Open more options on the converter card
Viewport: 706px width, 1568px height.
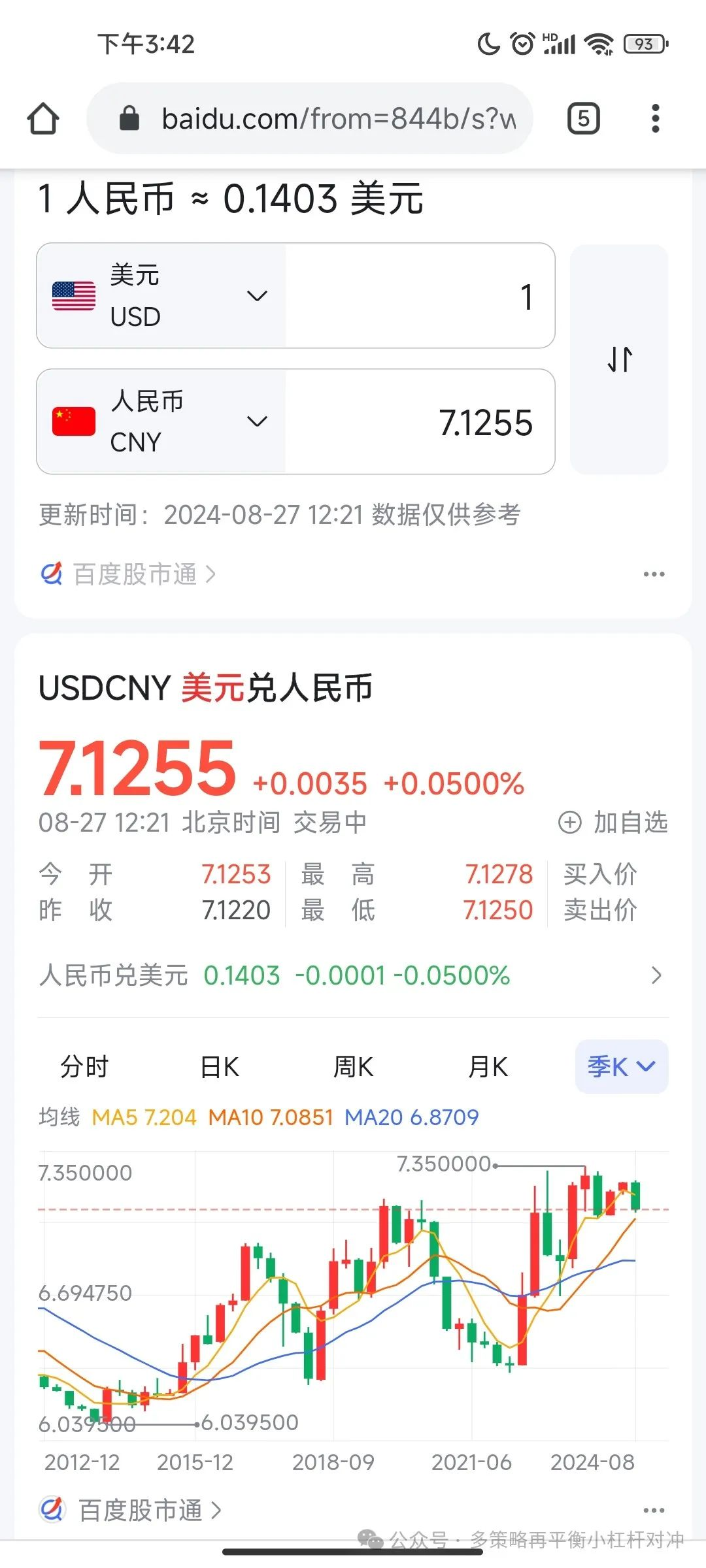point(654,574)
